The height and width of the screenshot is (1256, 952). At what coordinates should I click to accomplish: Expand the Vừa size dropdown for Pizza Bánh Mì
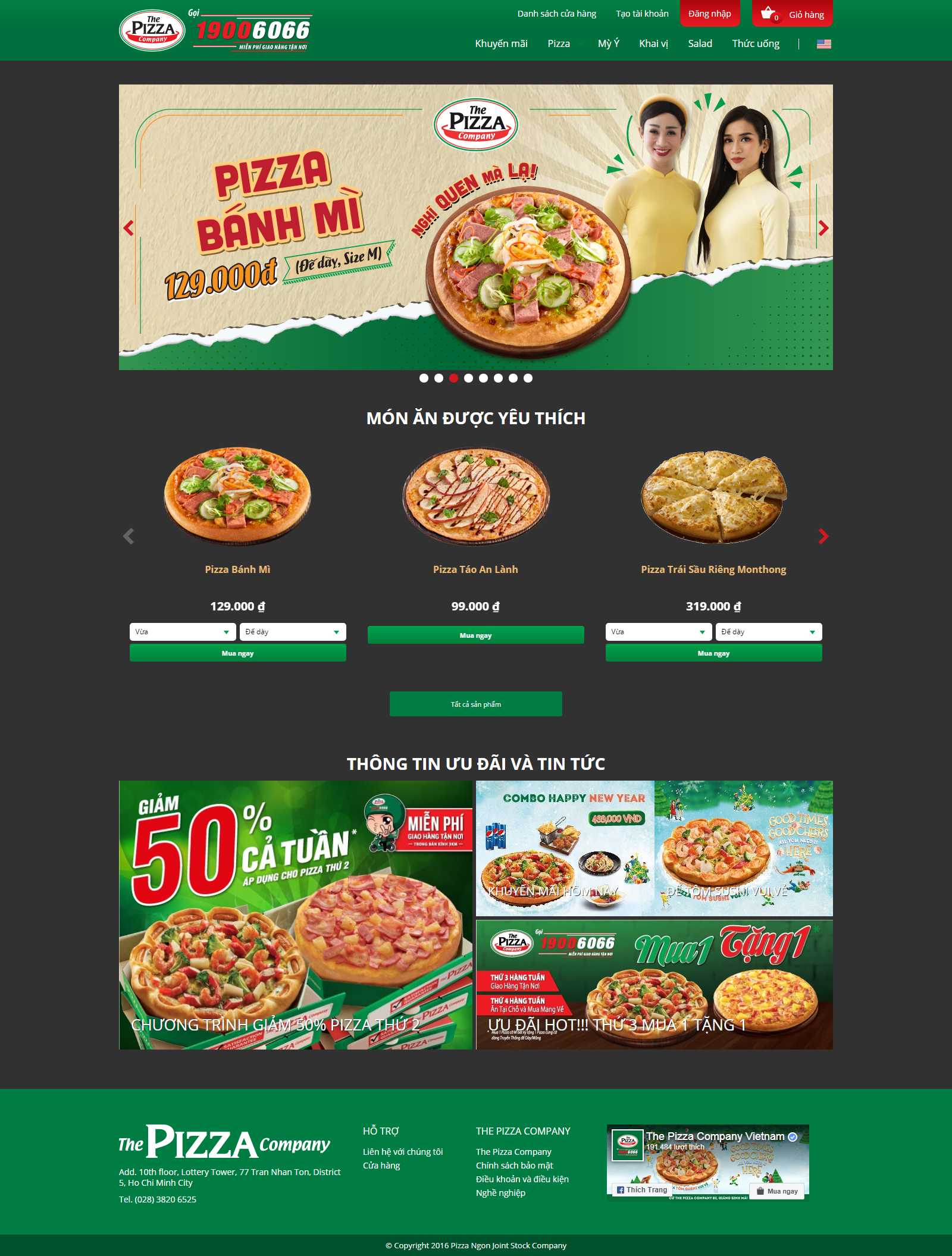(183, 632)
